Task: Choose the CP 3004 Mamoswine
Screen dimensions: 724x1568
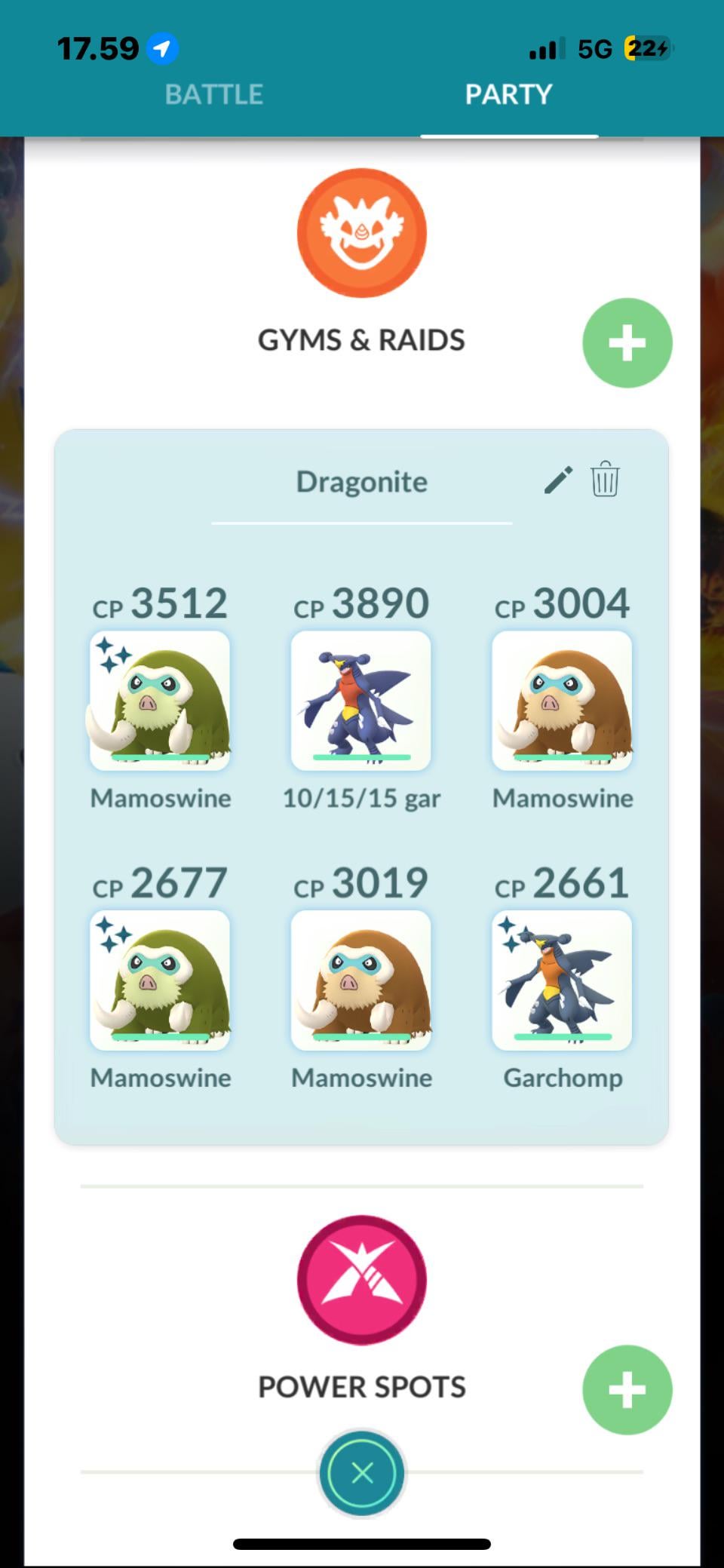Action: pos(562,701)
